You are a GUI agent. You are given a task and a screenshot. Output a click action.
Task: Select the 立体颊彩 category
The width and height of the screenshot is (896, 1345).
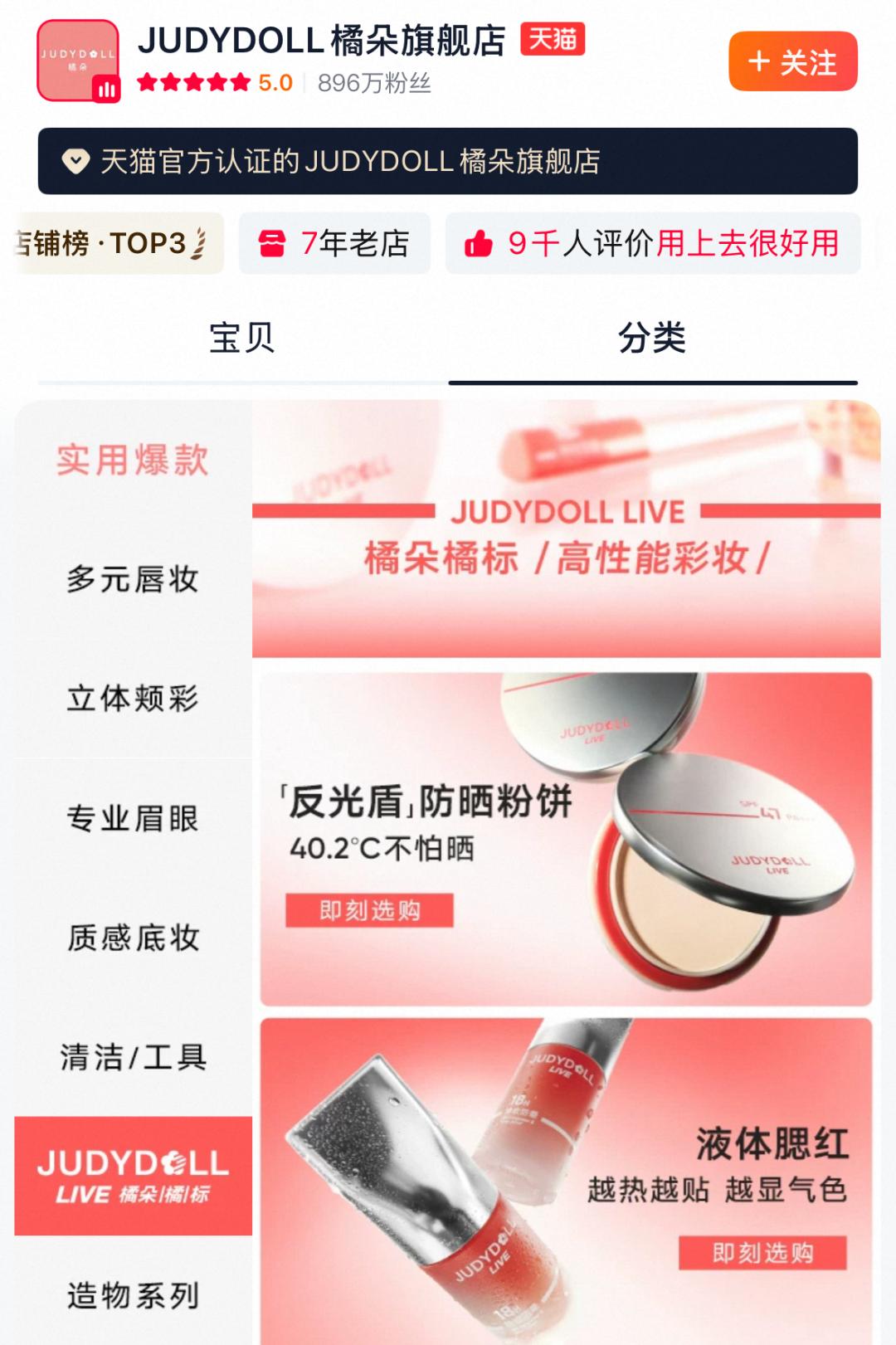[x=133, y=699]
